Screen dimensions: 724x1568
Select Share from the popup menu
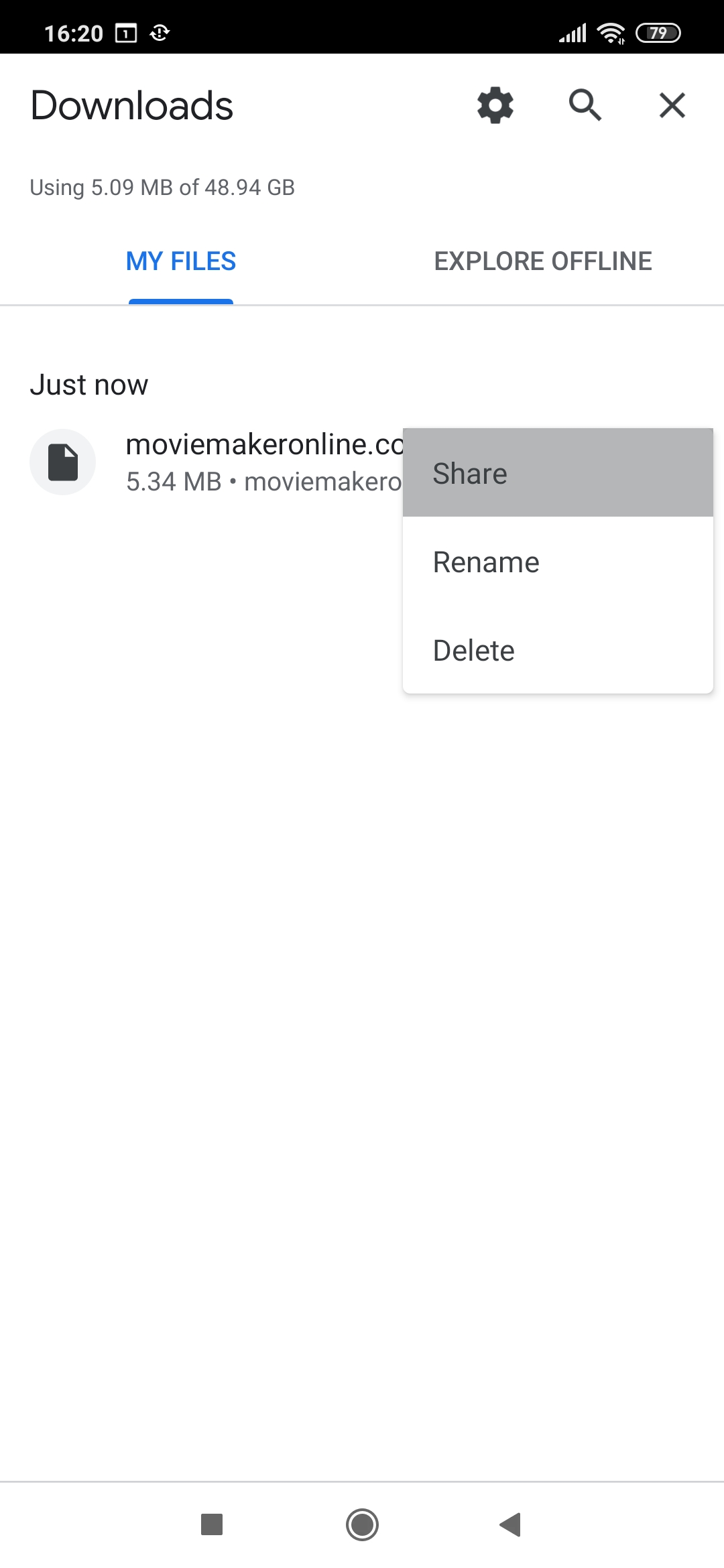(558, 473)
